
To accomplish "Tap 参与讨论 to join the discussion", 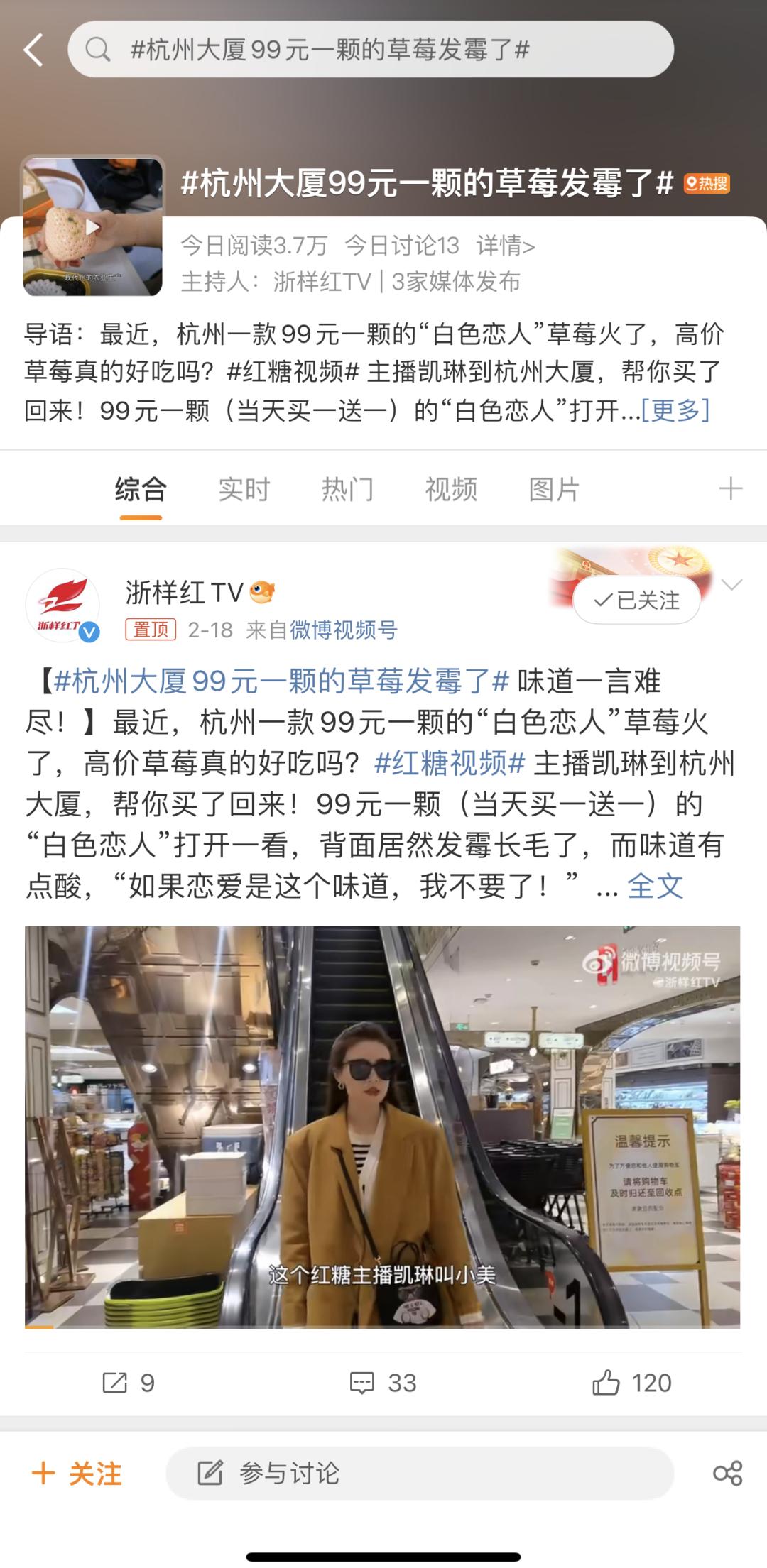I will pyautogui.click(x=419, y=1474).
